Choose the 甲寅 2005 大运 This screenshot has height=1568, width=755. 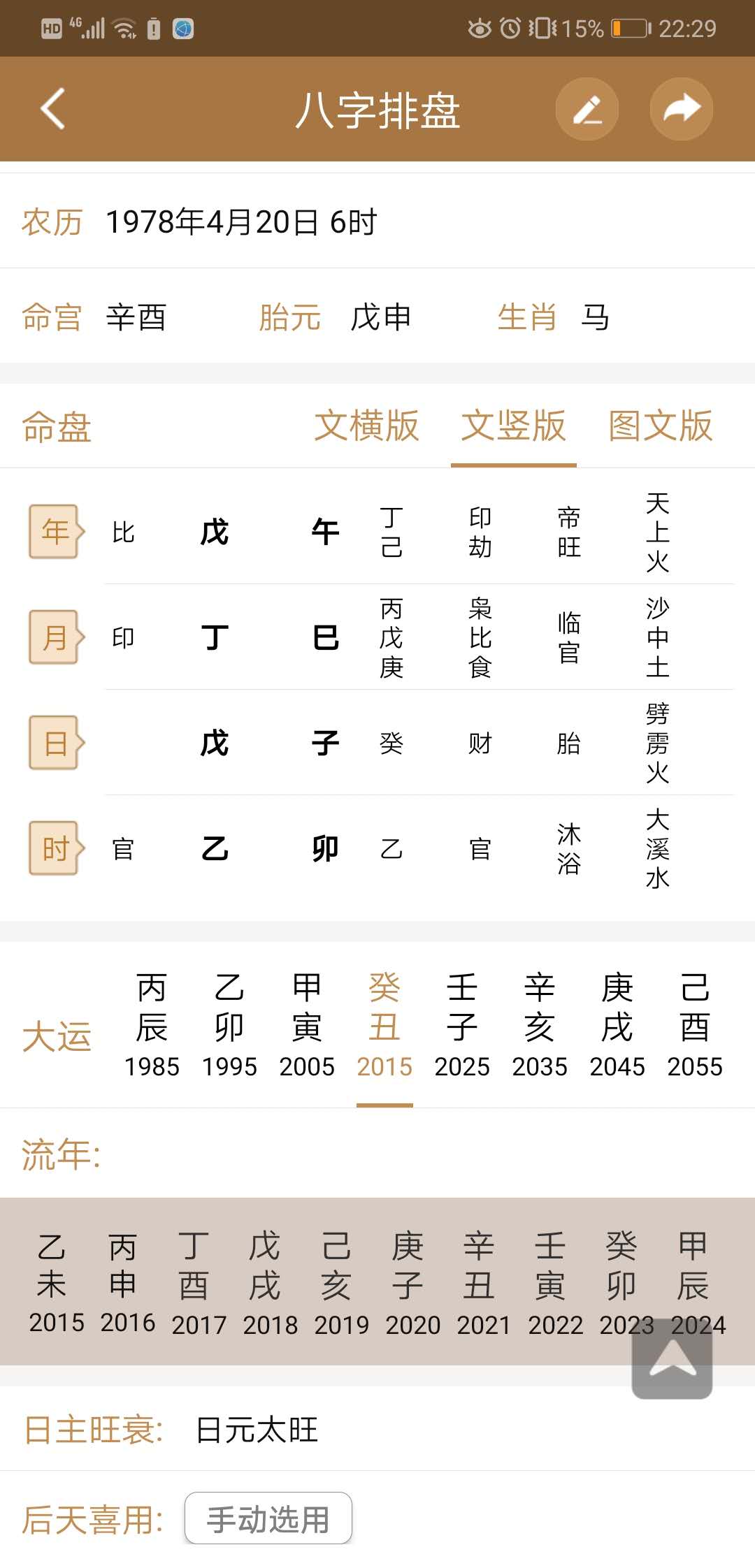[x=307, y=1026]
